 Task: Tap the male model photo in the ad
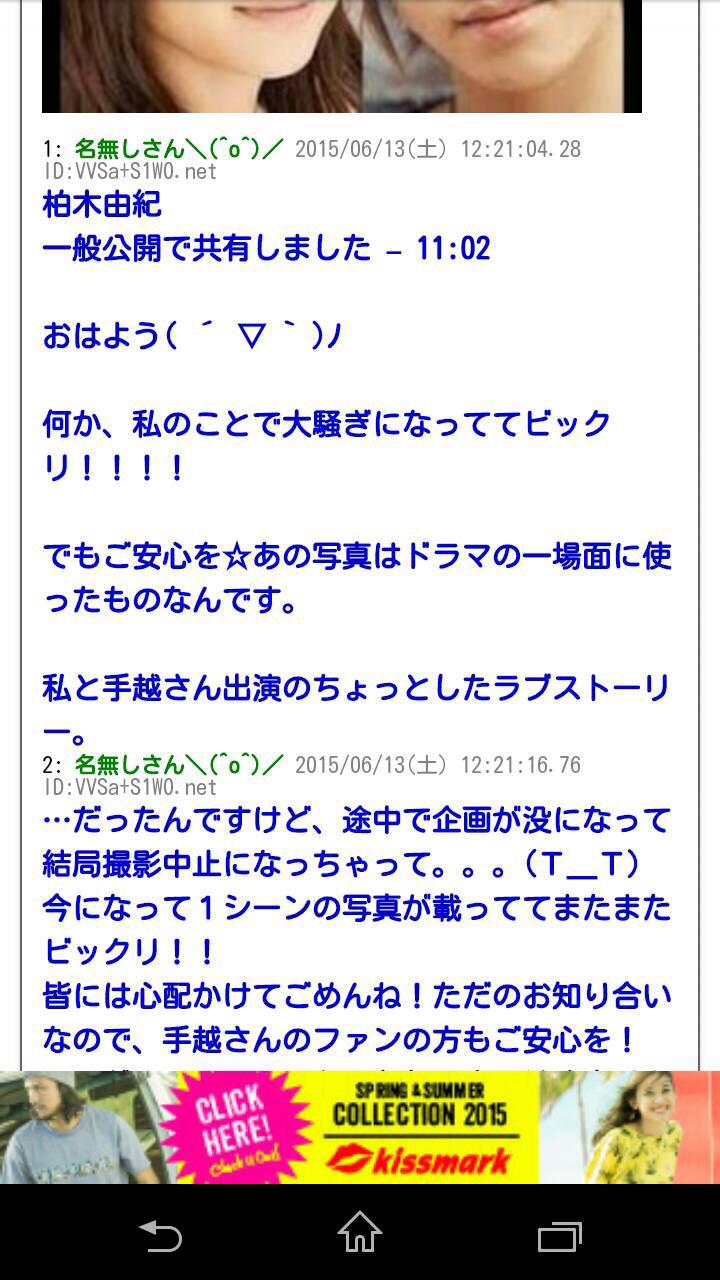(x=60, y=1125)
